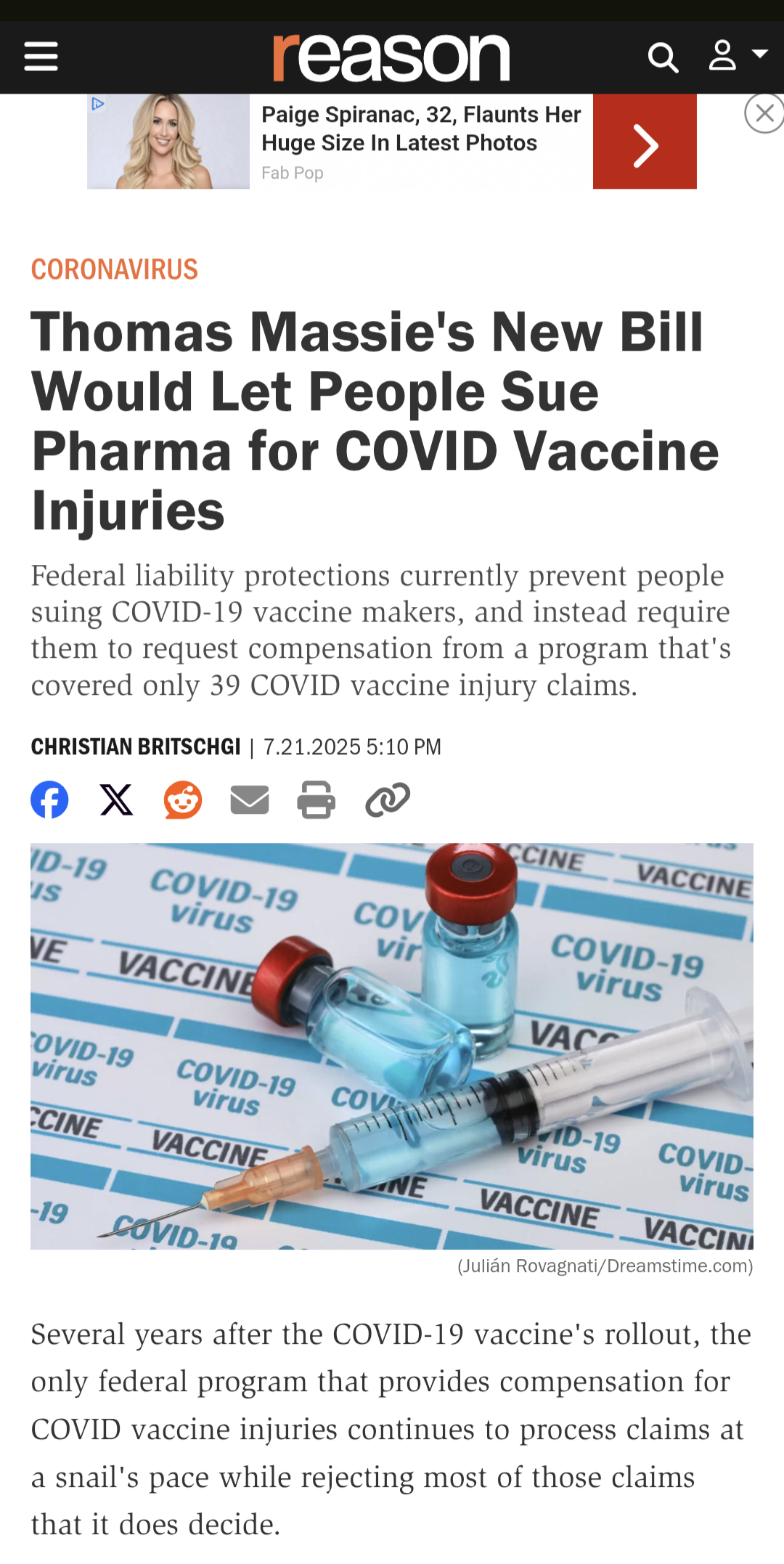Viewport: 784px width, 1564px height.
Task: Share the article on X
Action: (x=116, y=800)
